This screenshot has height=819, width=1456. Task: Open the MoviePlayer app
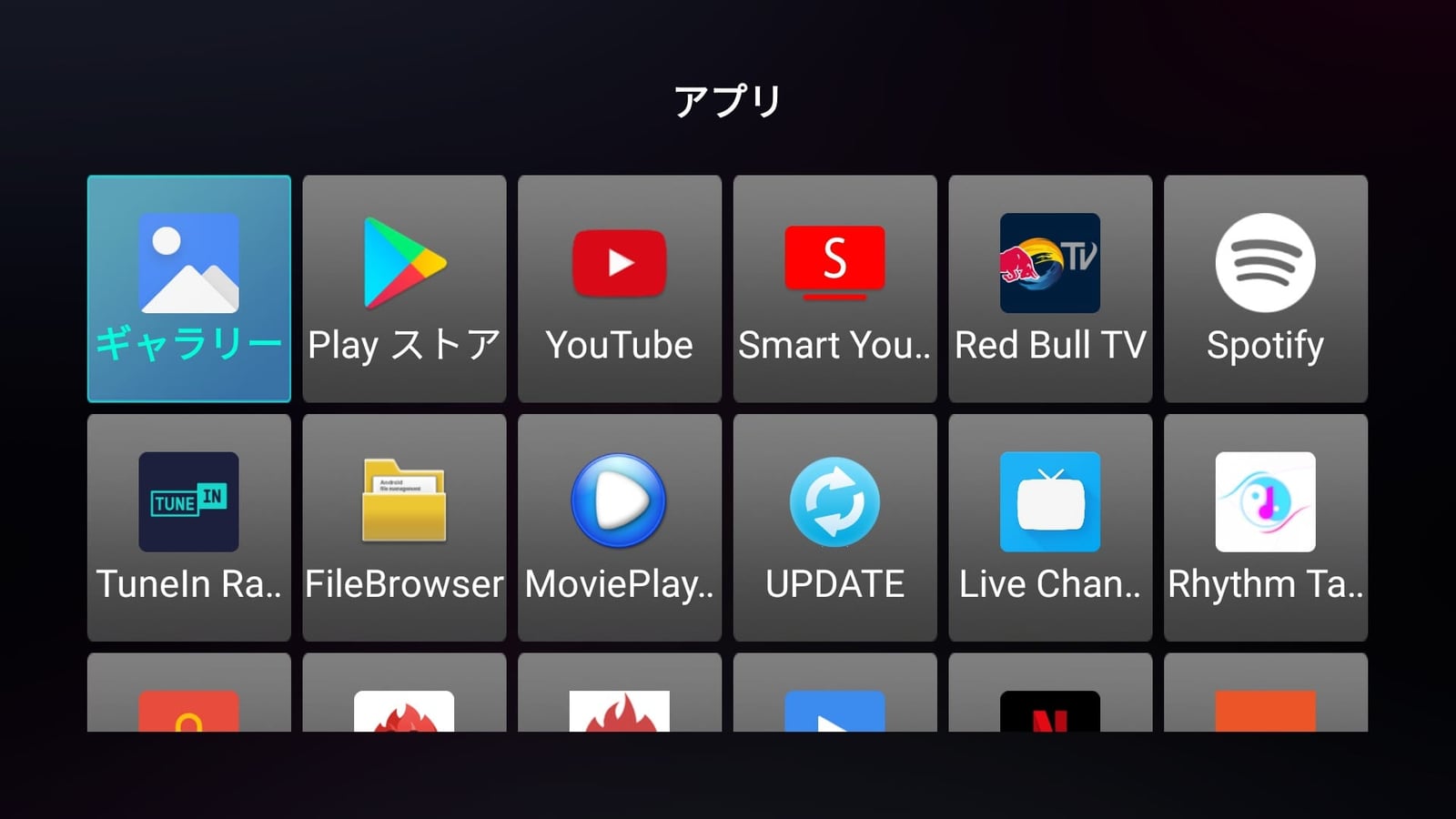[620, 527]
